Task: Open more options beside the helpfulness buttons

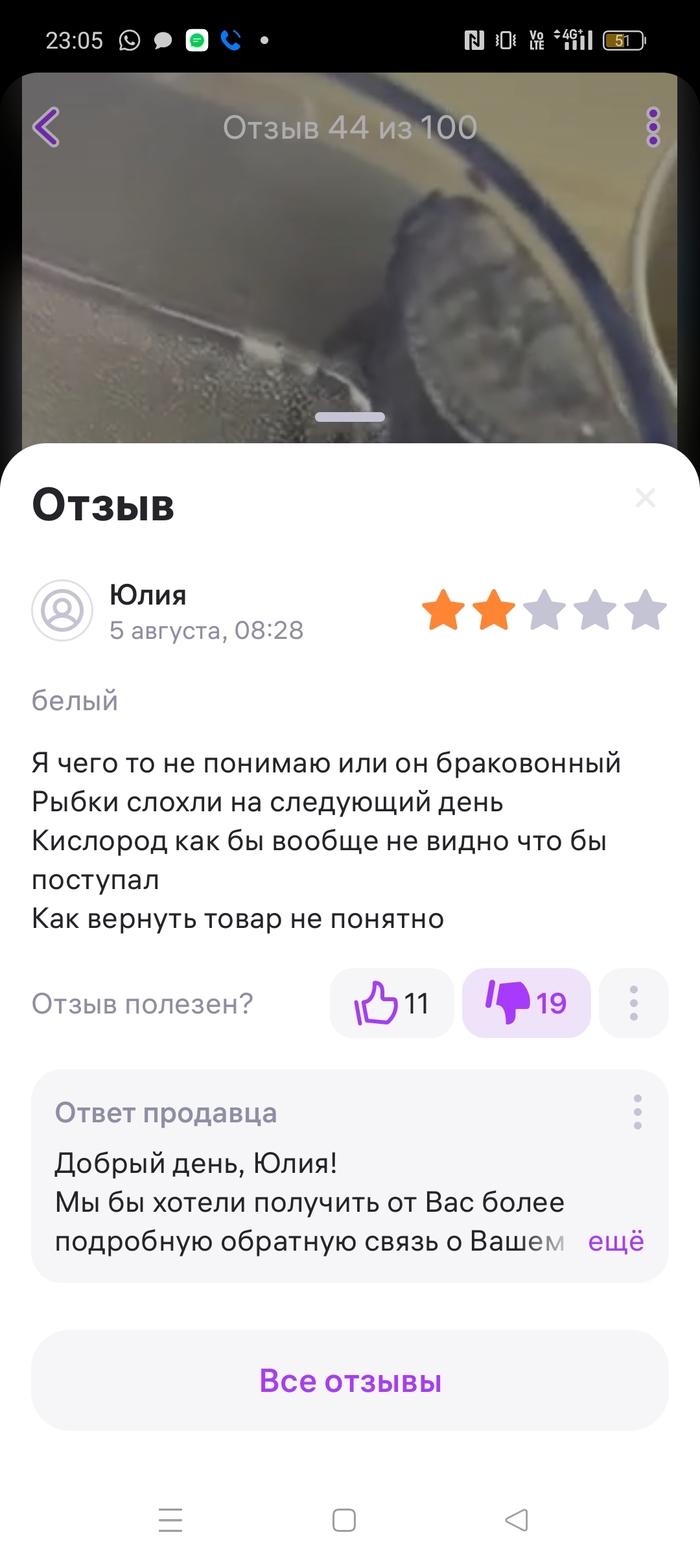Action: point(634,1003)
